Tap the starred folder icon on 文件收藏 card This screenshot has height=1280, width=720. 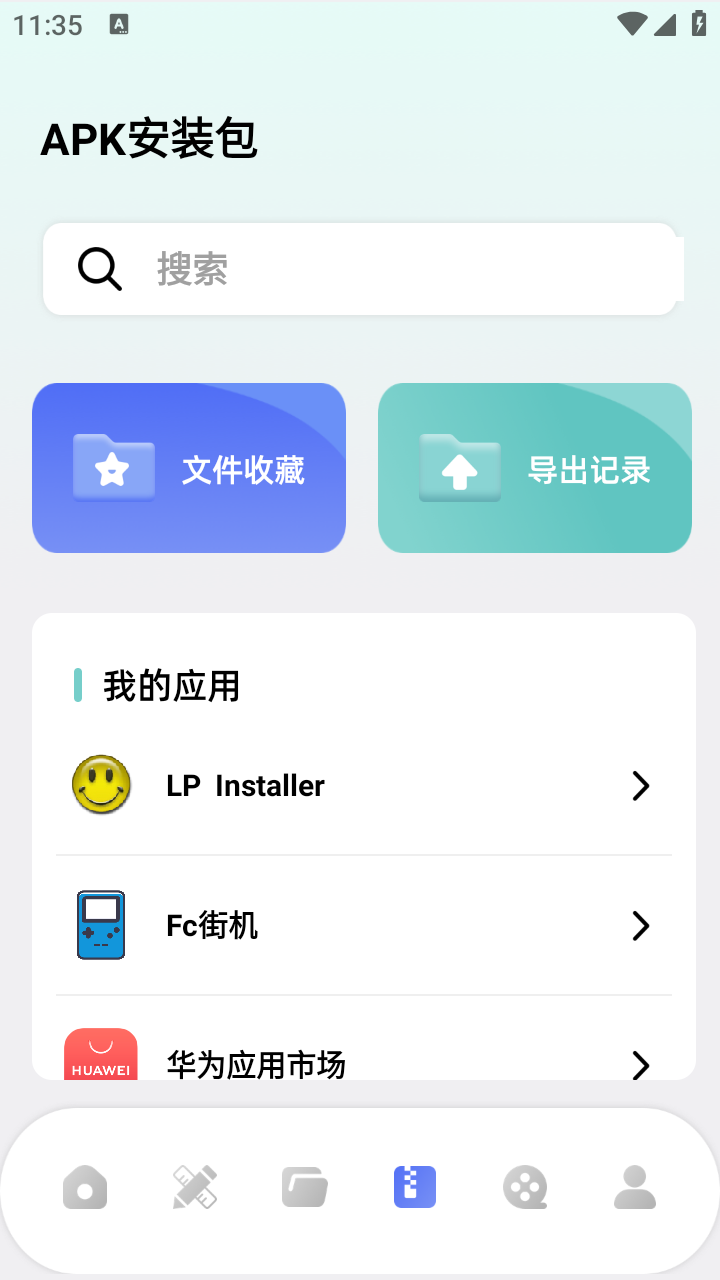point(113,468)
